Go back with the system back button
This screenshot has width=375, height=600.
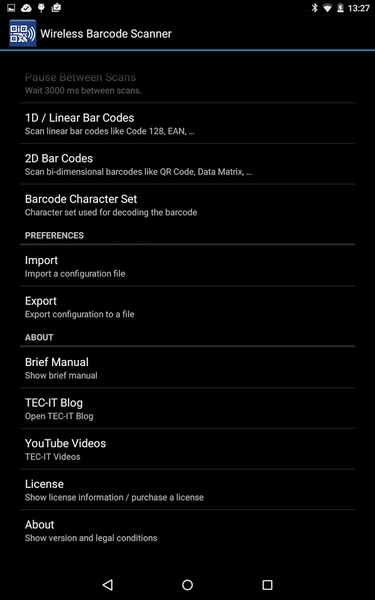108,584
